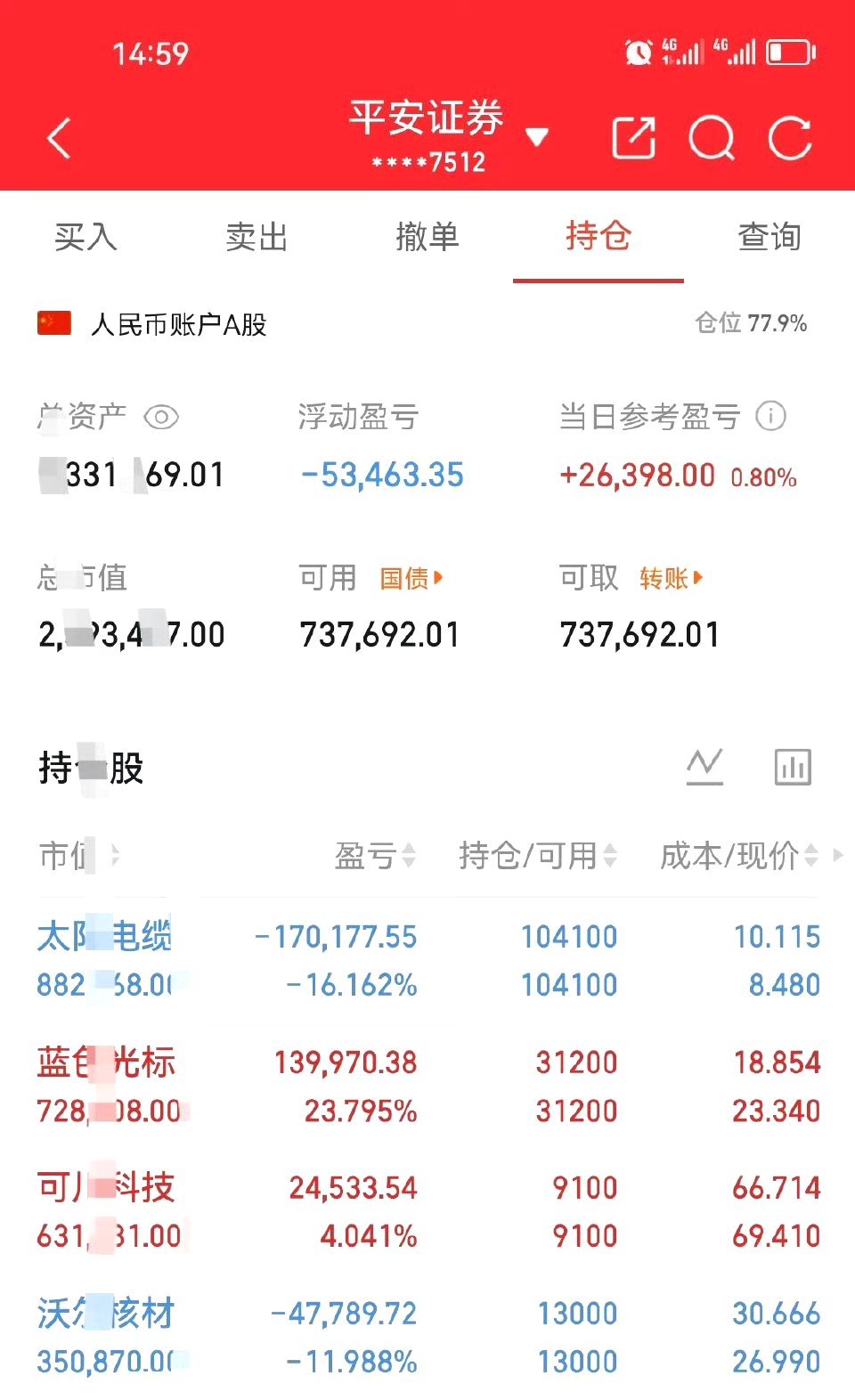Tap 转账 to transfer funds
This screenshot has height=1400, width=855.
click(668, 578)
